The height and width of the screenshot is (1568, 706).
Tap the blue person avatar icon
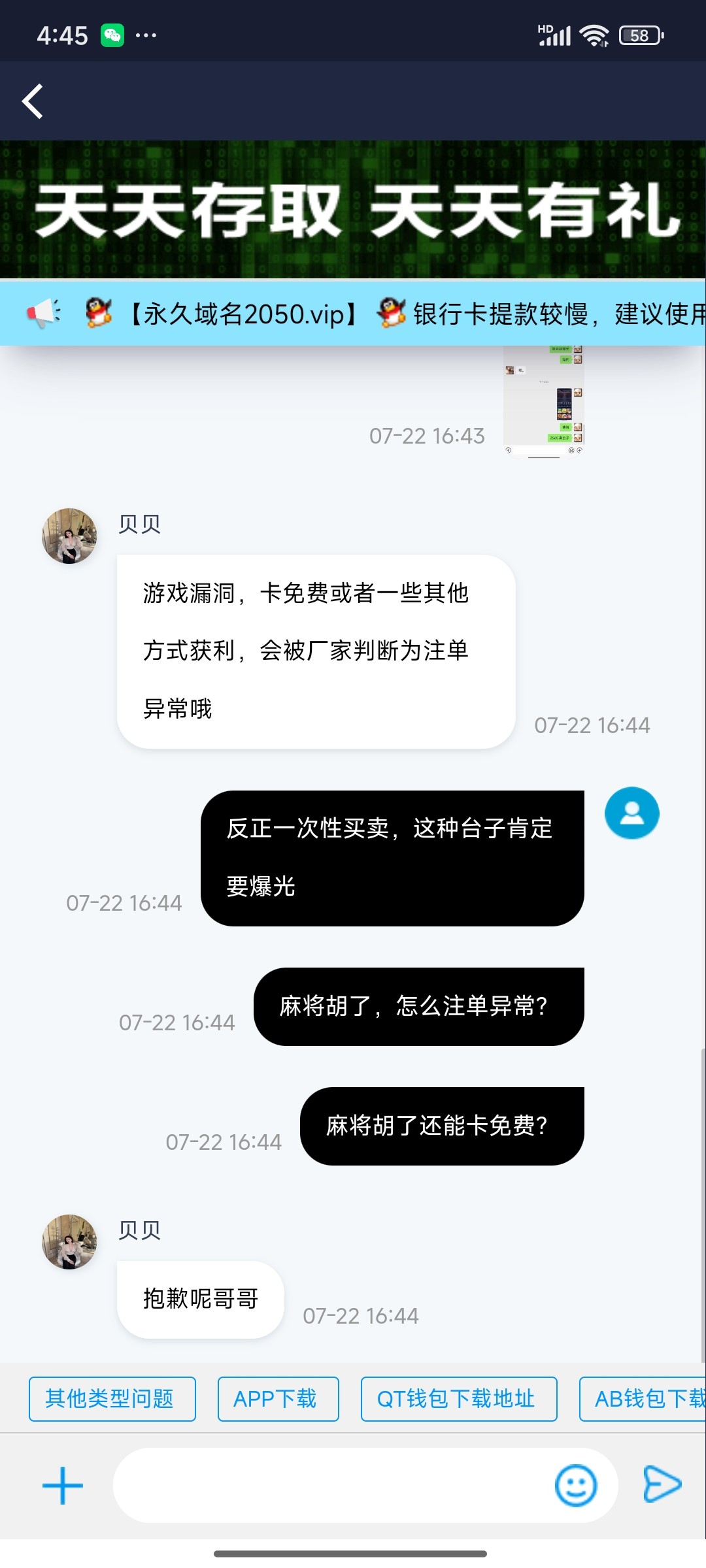[x=631, y=813]
